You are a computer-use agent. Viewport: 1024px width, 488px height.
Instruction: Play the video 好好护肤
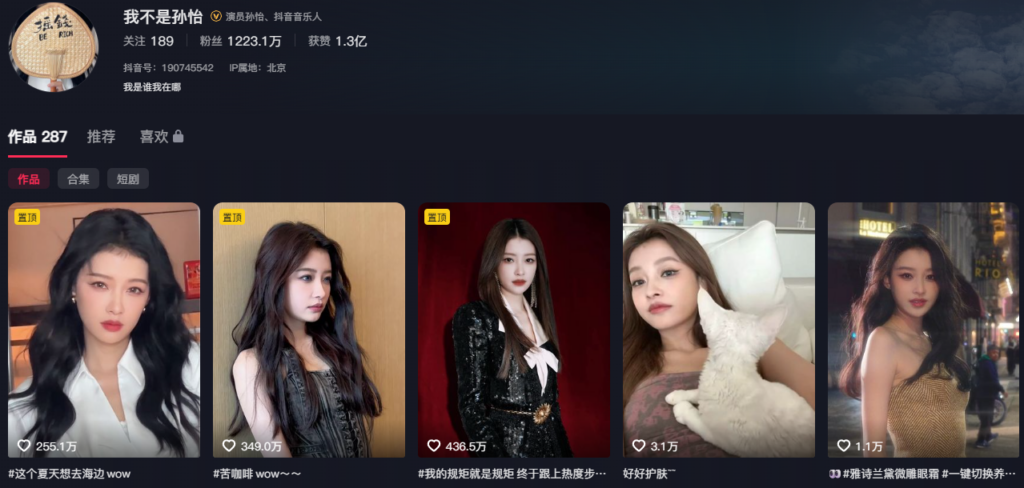[x=719, y=330]
